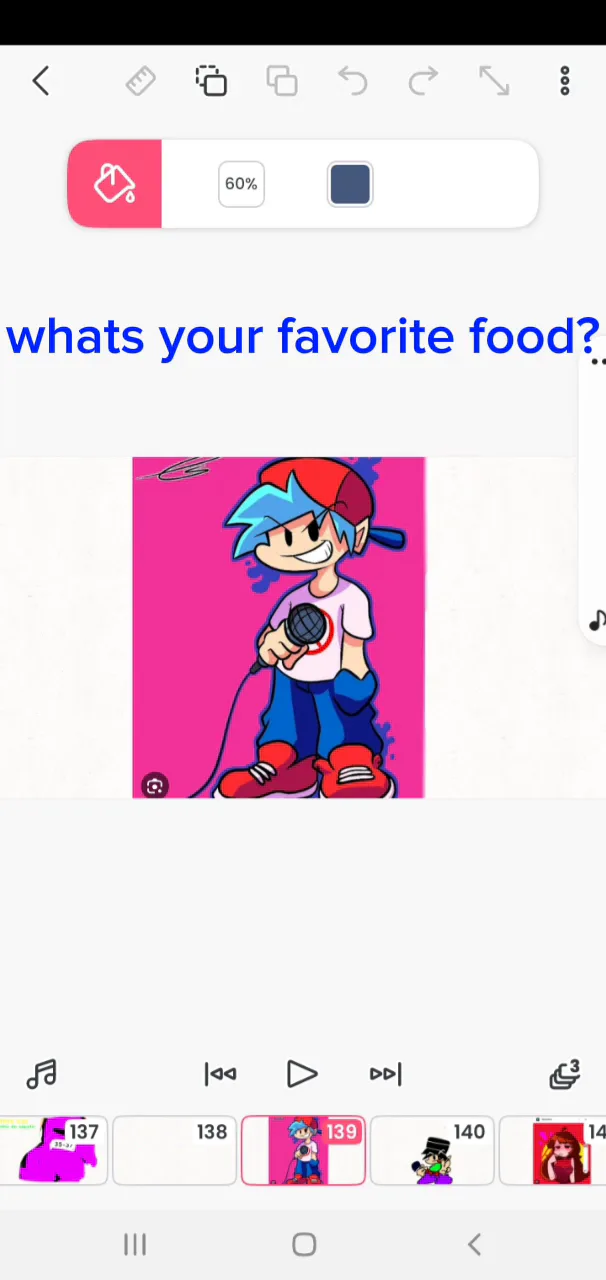The width and height of the screenshot is (606, 1280).
Task: Select the lasso selection tool
Action: (x=211, y=81)
